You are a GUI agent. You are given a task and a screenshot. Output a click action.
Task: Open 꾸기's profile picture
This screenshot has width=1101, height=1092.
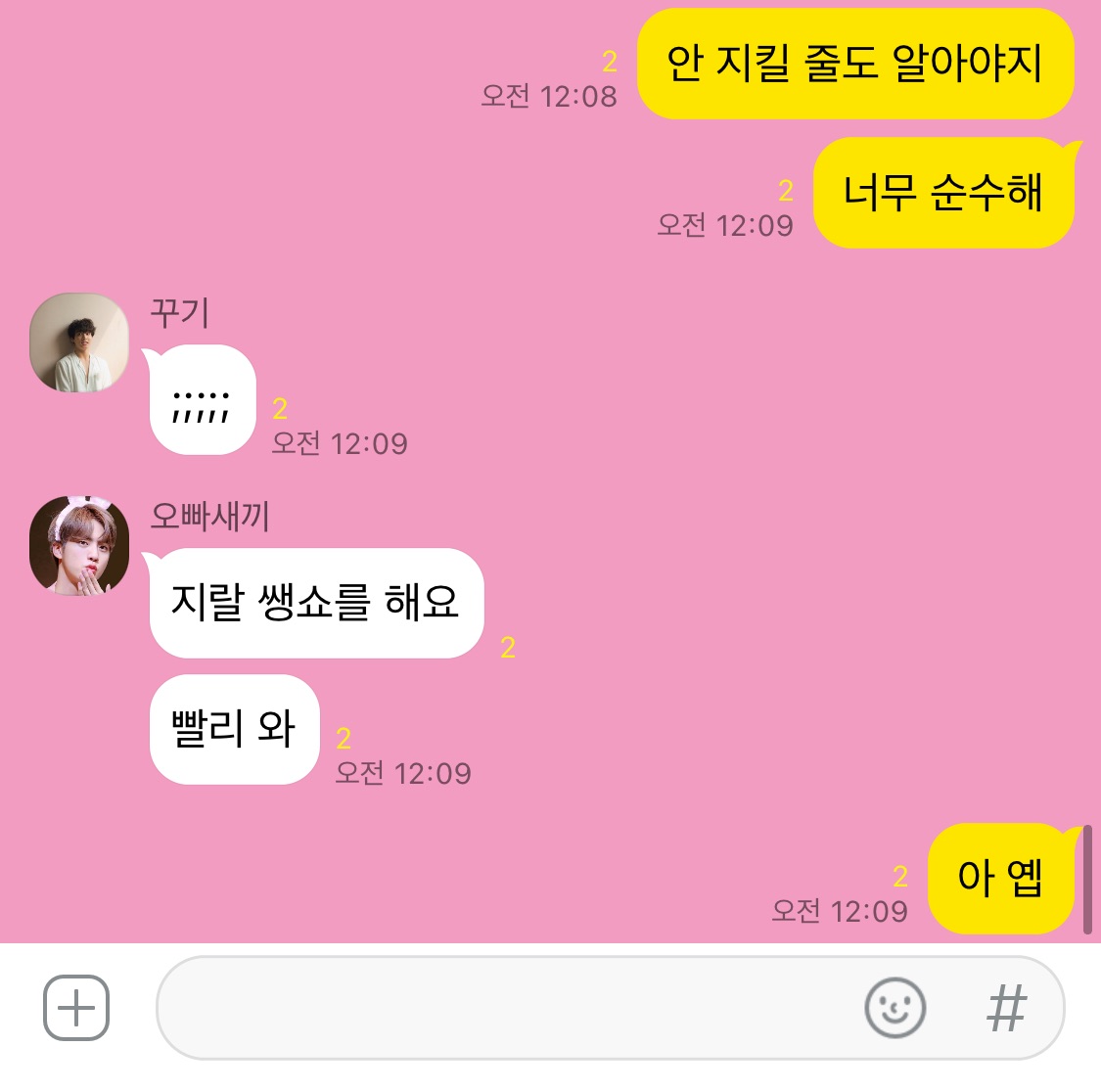(x=79, y=342)
